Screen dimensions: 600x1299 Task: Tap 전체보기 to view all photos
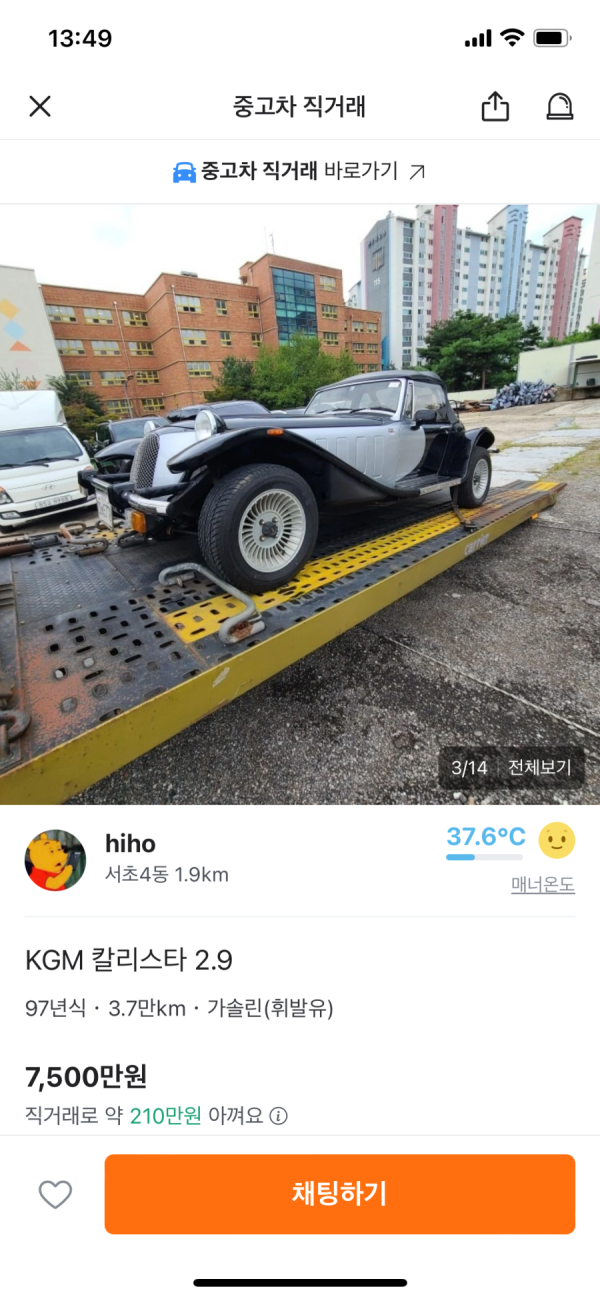539,768
